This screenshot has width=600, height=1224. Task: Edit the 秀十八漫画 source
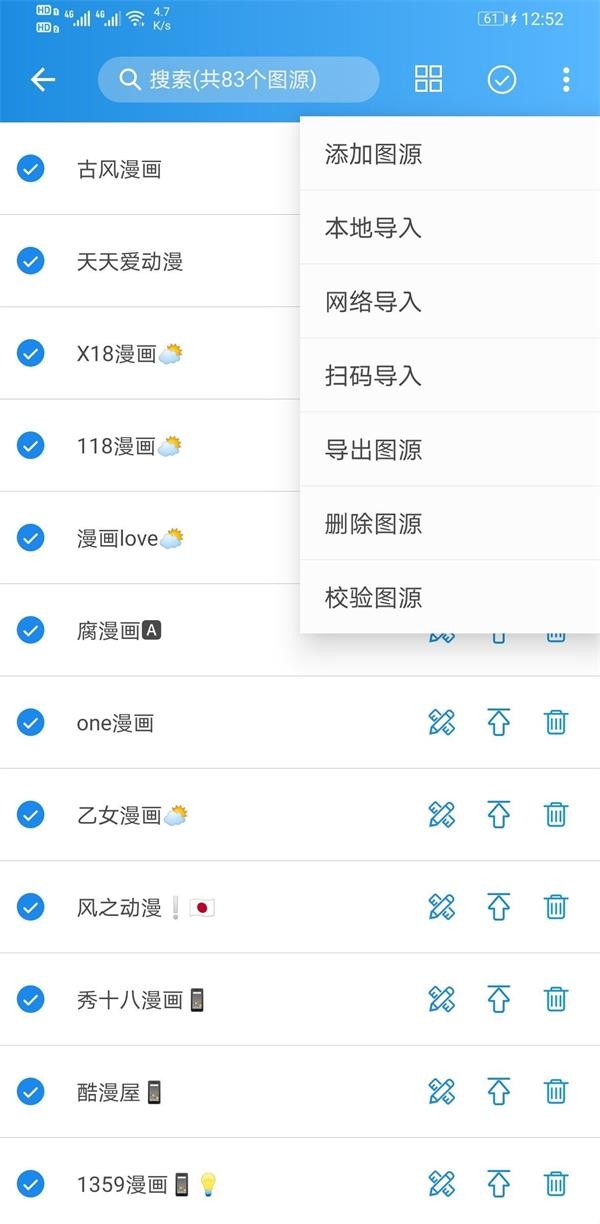coord(441,999)
